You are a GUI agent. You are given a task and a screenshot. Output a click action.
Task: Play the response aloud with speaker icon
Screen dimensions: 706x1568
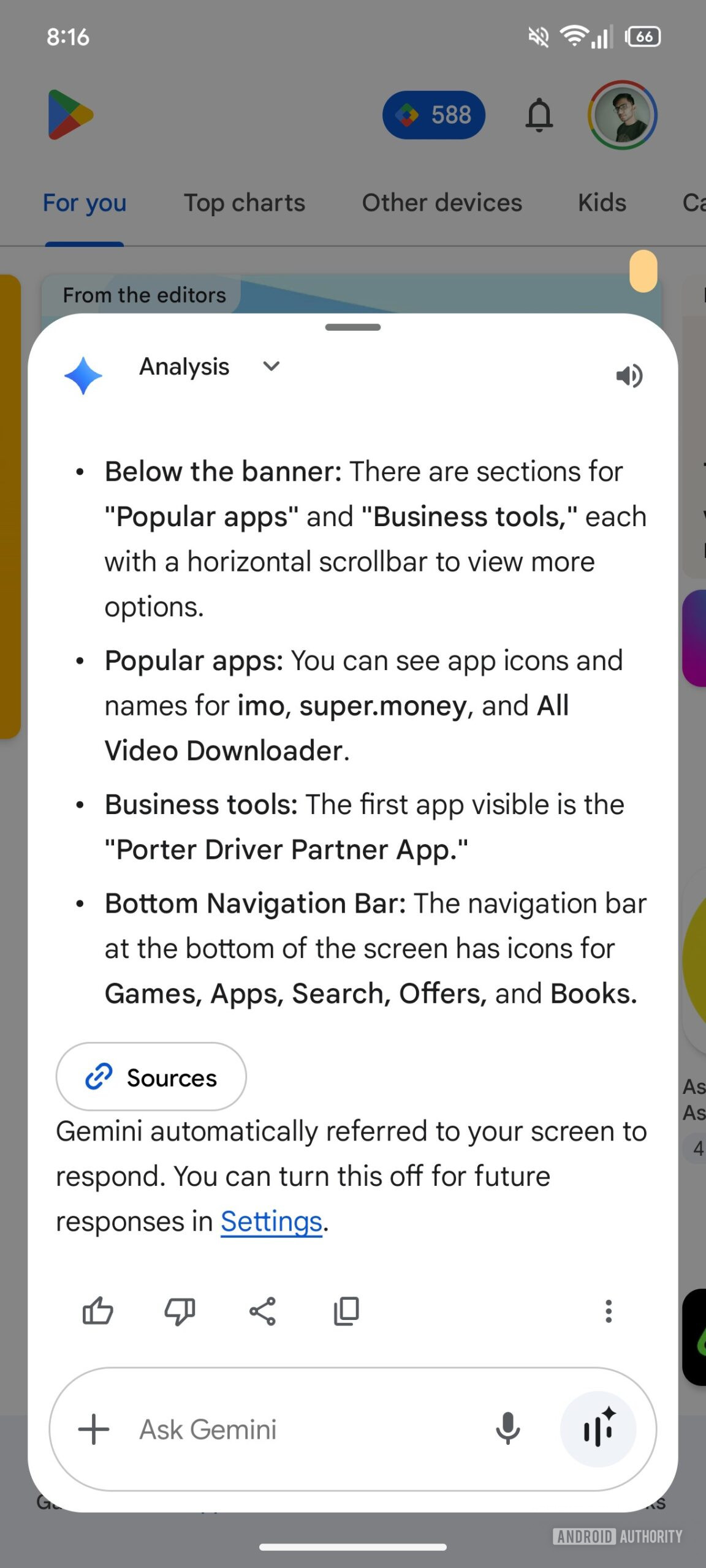629,375
